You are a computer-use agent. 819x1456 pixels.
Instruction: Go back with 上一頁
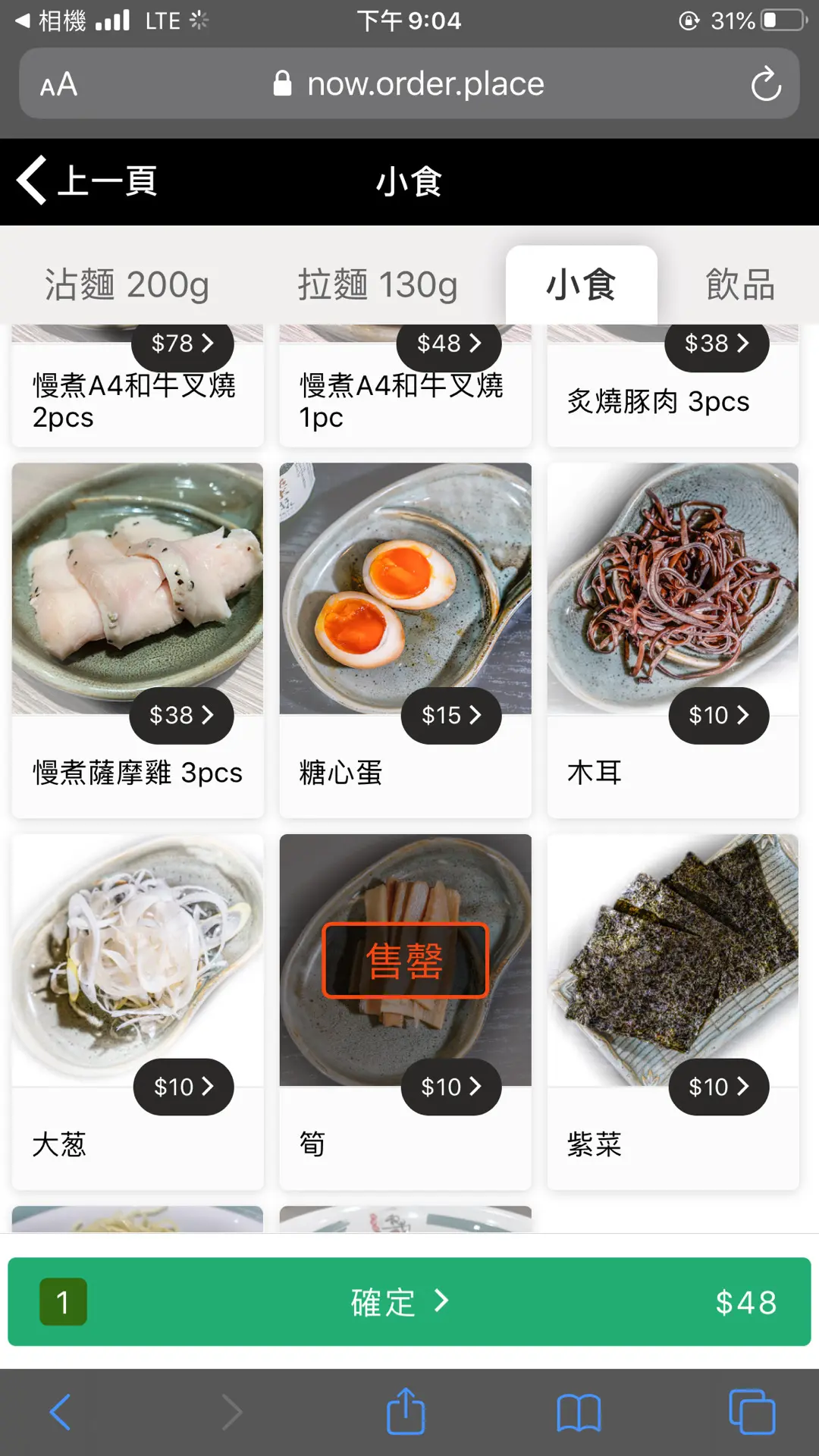tap(87, 180)
